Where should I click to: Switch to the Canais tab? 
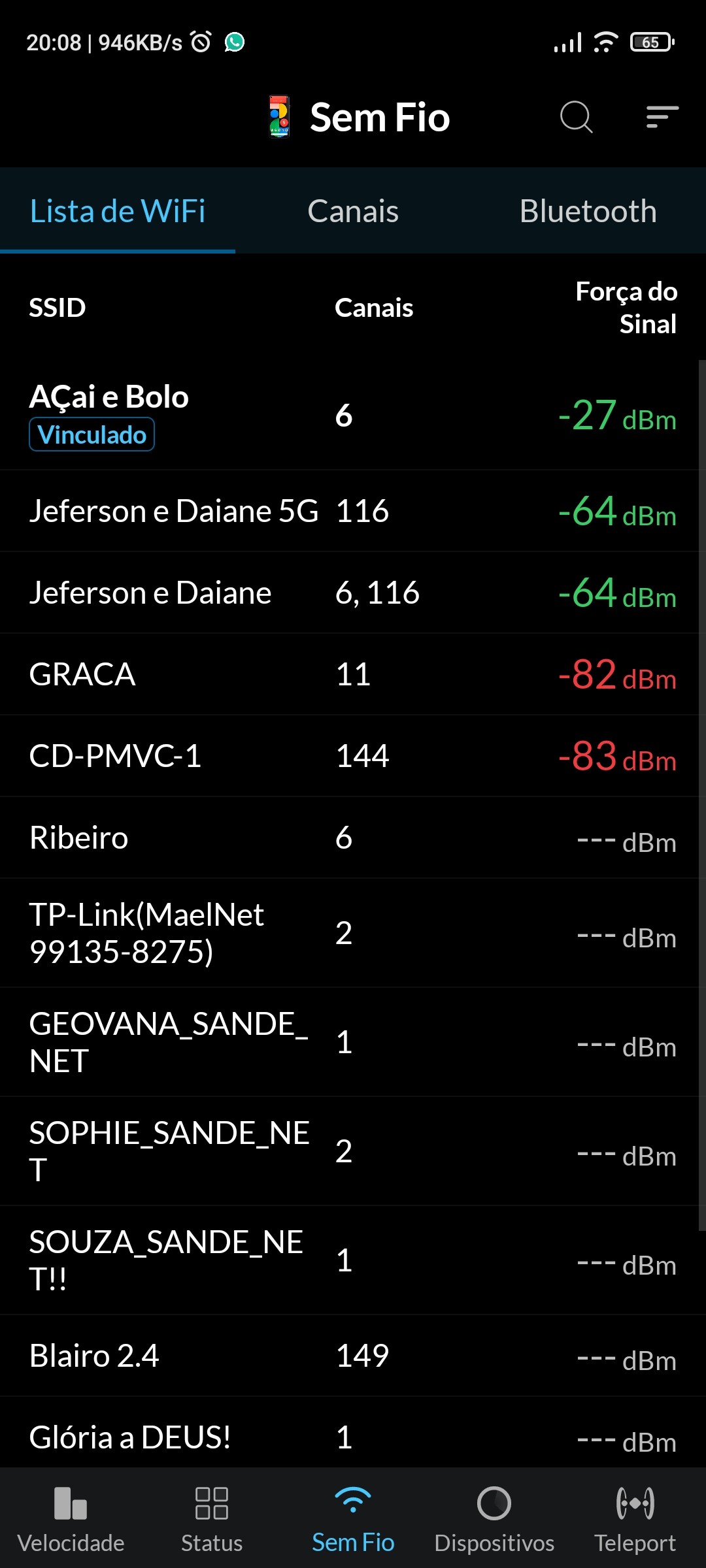[x=353, y=211]
